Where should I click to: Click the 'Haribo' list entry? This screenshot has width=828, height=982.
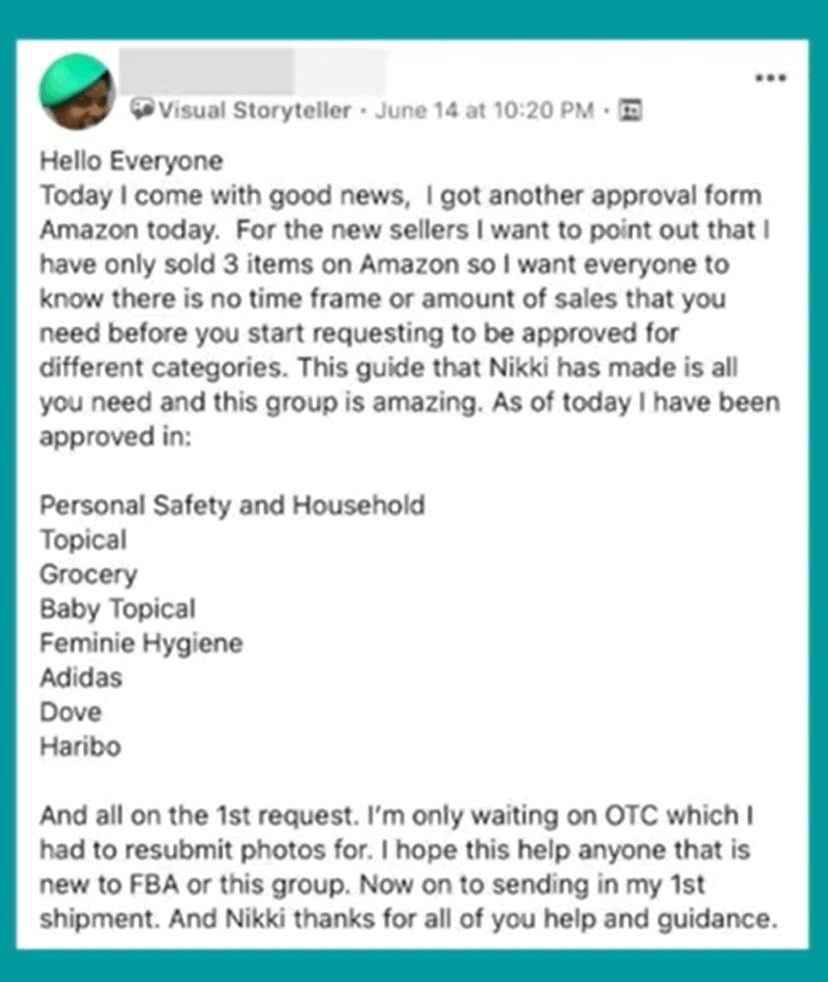pos(79,746)
